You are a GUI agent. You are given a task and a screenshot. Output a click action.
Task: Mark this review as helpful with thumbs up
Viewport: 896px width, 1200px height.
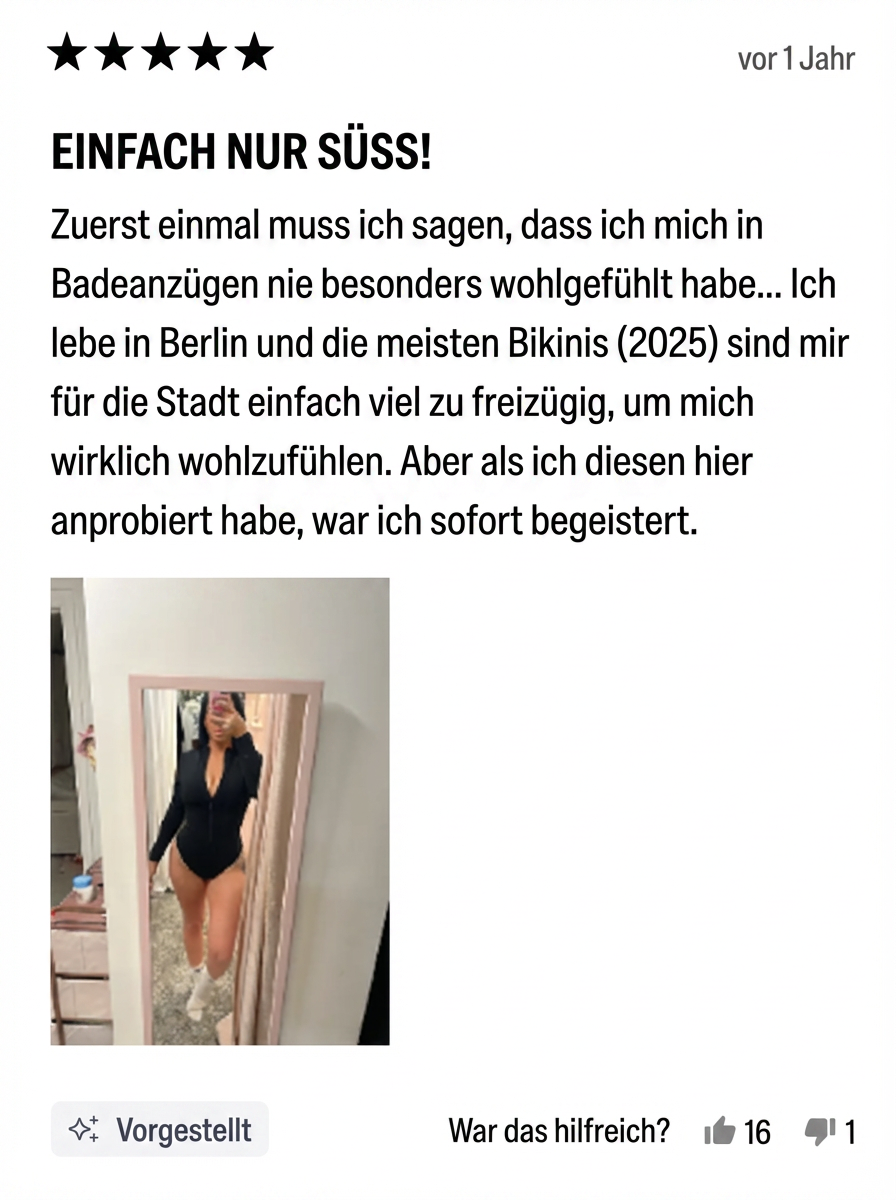point(720,1132)
